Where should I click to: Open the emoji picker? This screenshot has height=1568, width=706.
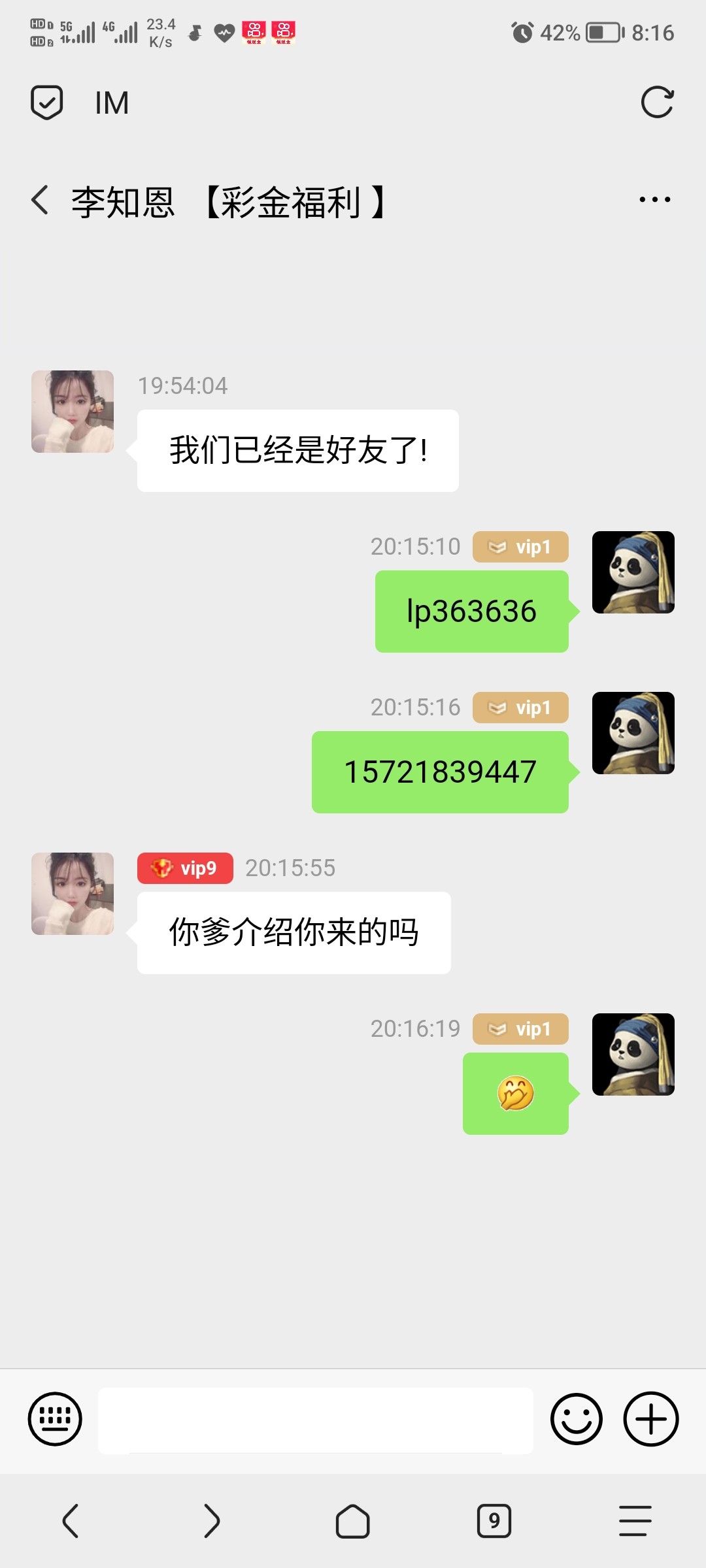[x=576, y=1419]
